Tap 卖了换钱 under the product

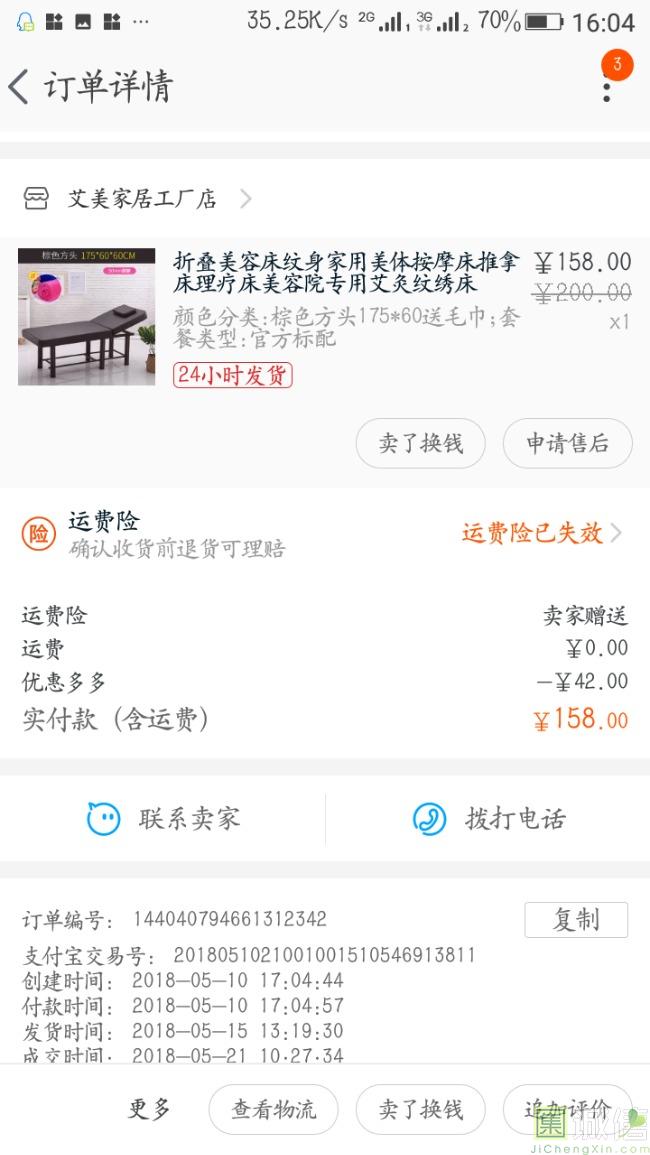pos(420,443)
